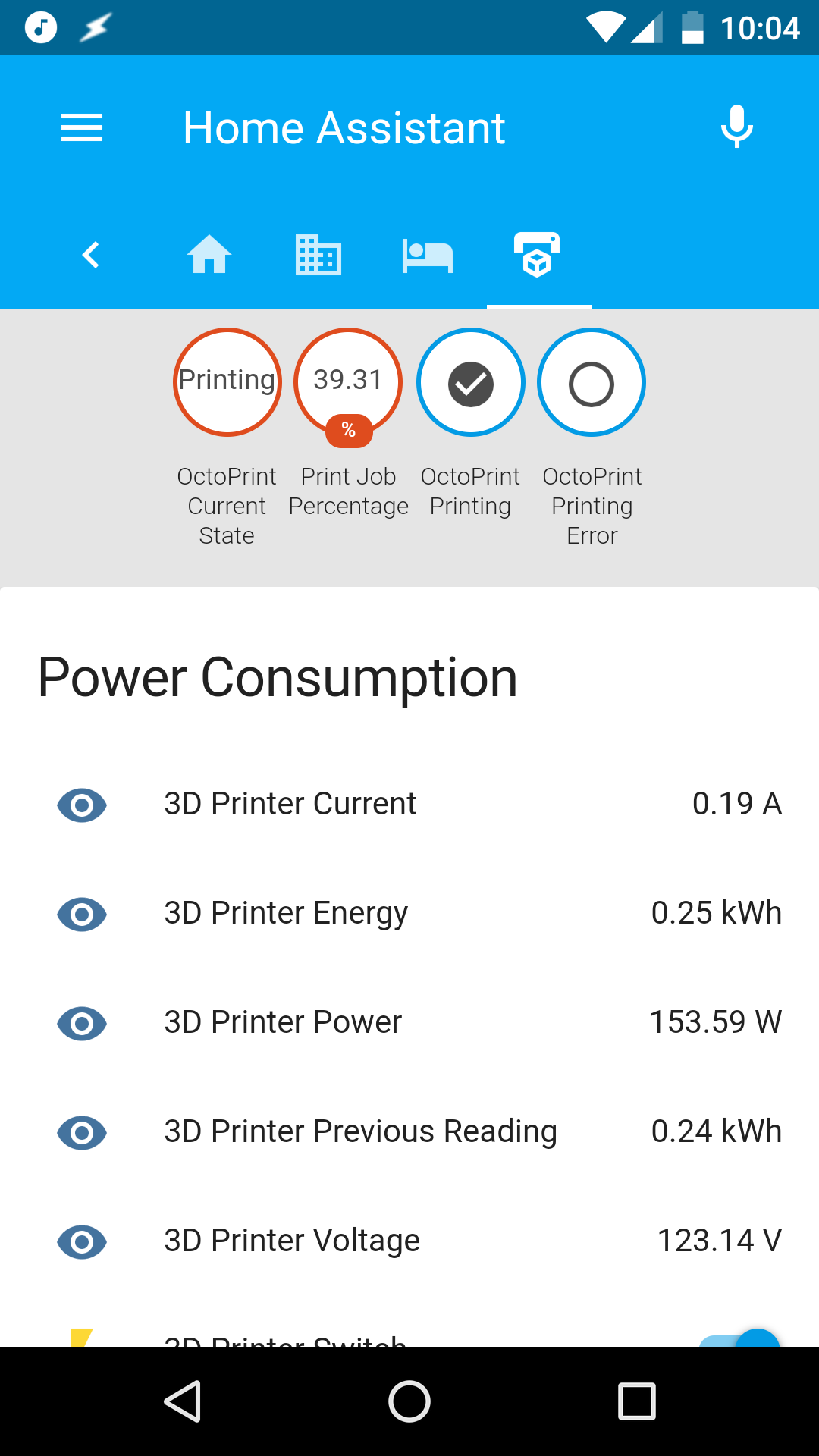Viewport: 819px width, 1456px height.
Task: Open the hamburger navigation menu
Action: coord(82,127)
